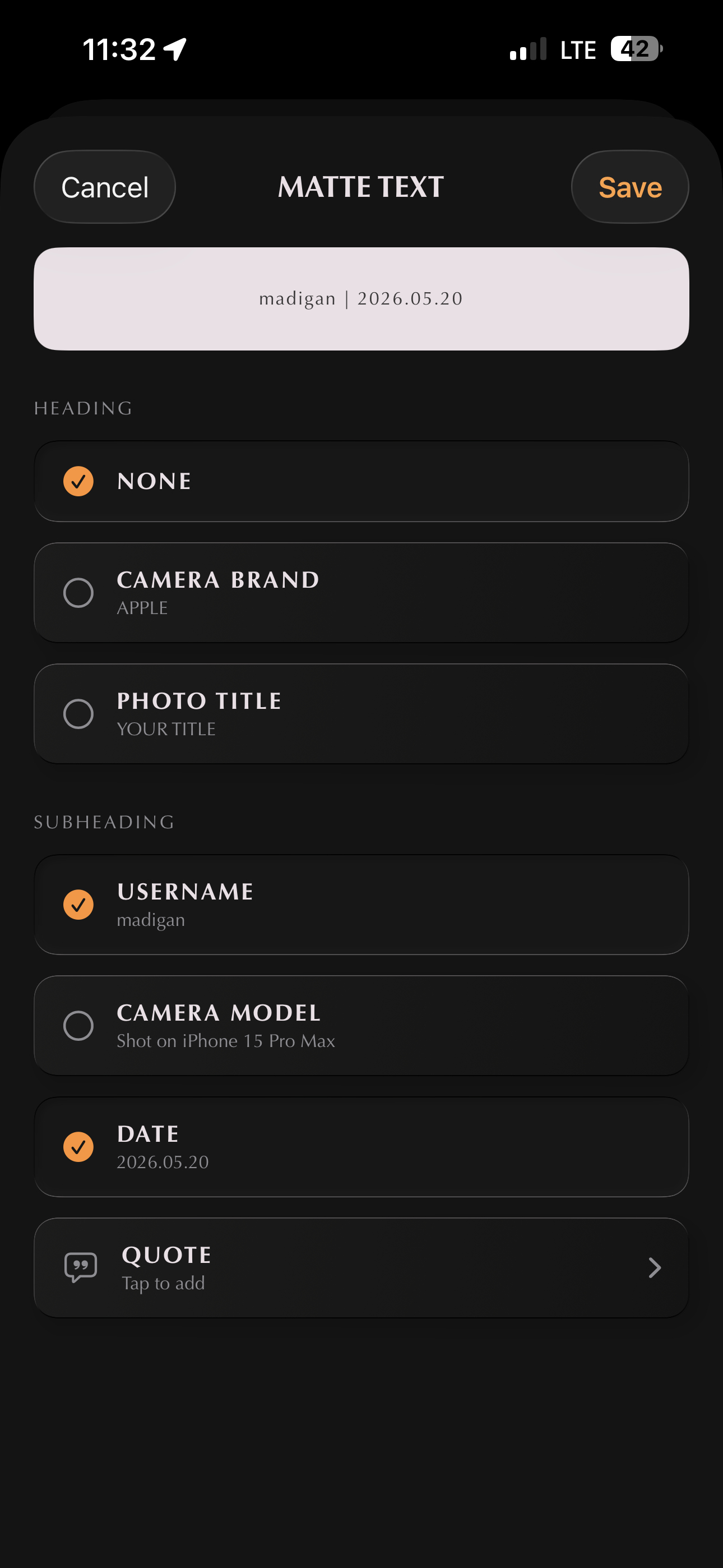This screenshot has height=1568, width=723.
Task: Choose Camera Brand heading option
Action: tap(361, 593)
